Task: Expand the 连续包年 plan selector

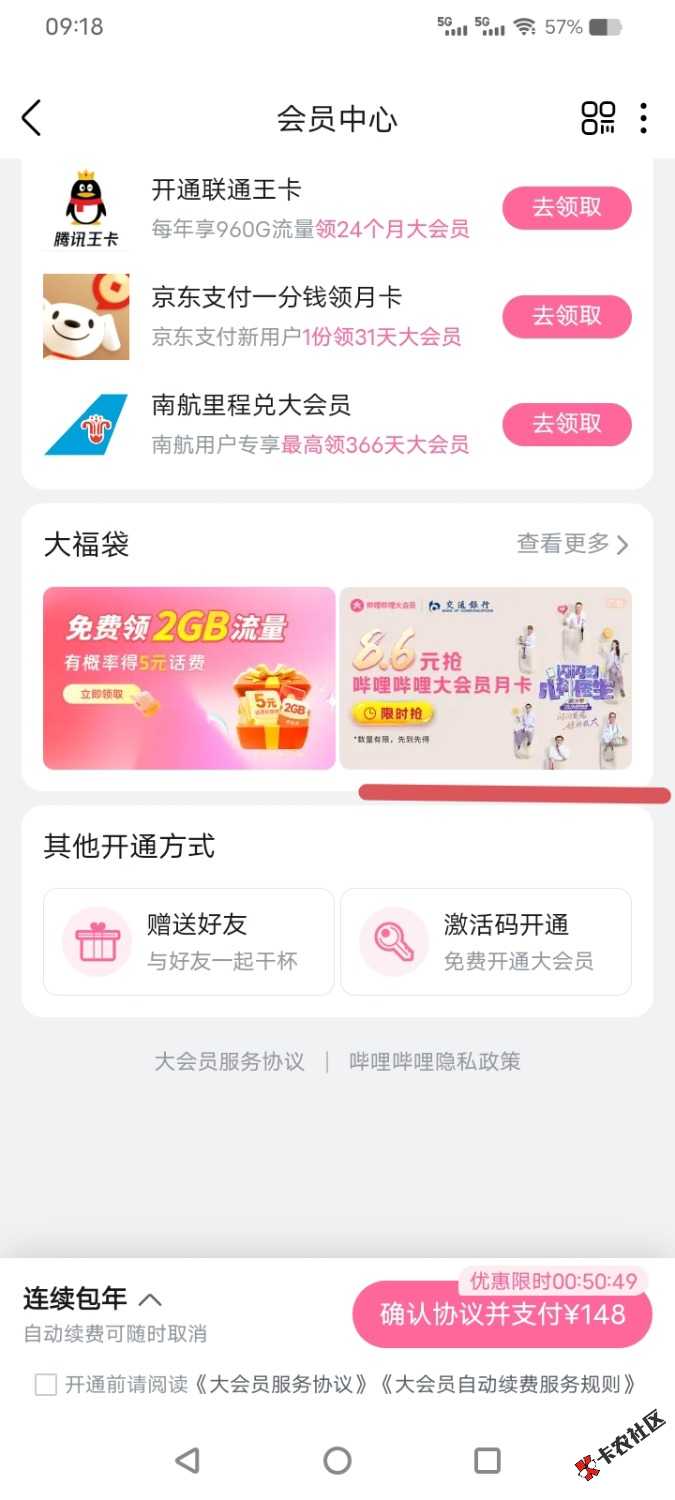Action: pos(92,1299)
